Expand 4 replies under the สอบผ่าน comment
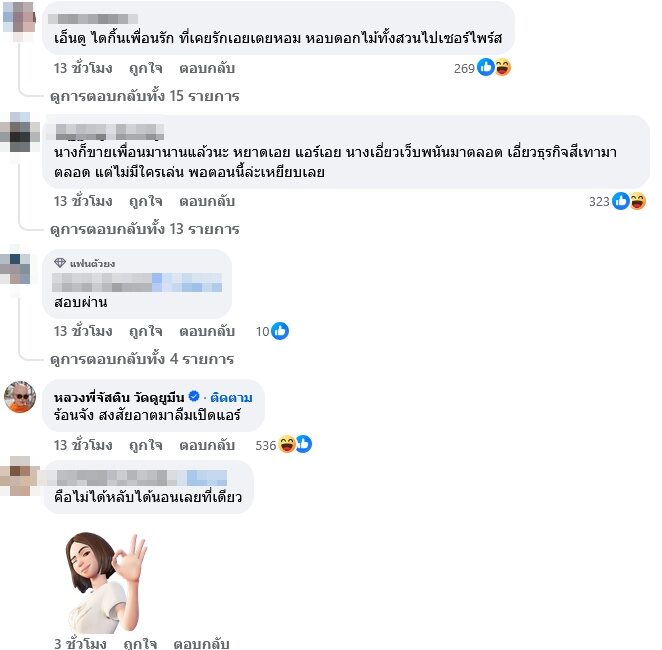 141,358
